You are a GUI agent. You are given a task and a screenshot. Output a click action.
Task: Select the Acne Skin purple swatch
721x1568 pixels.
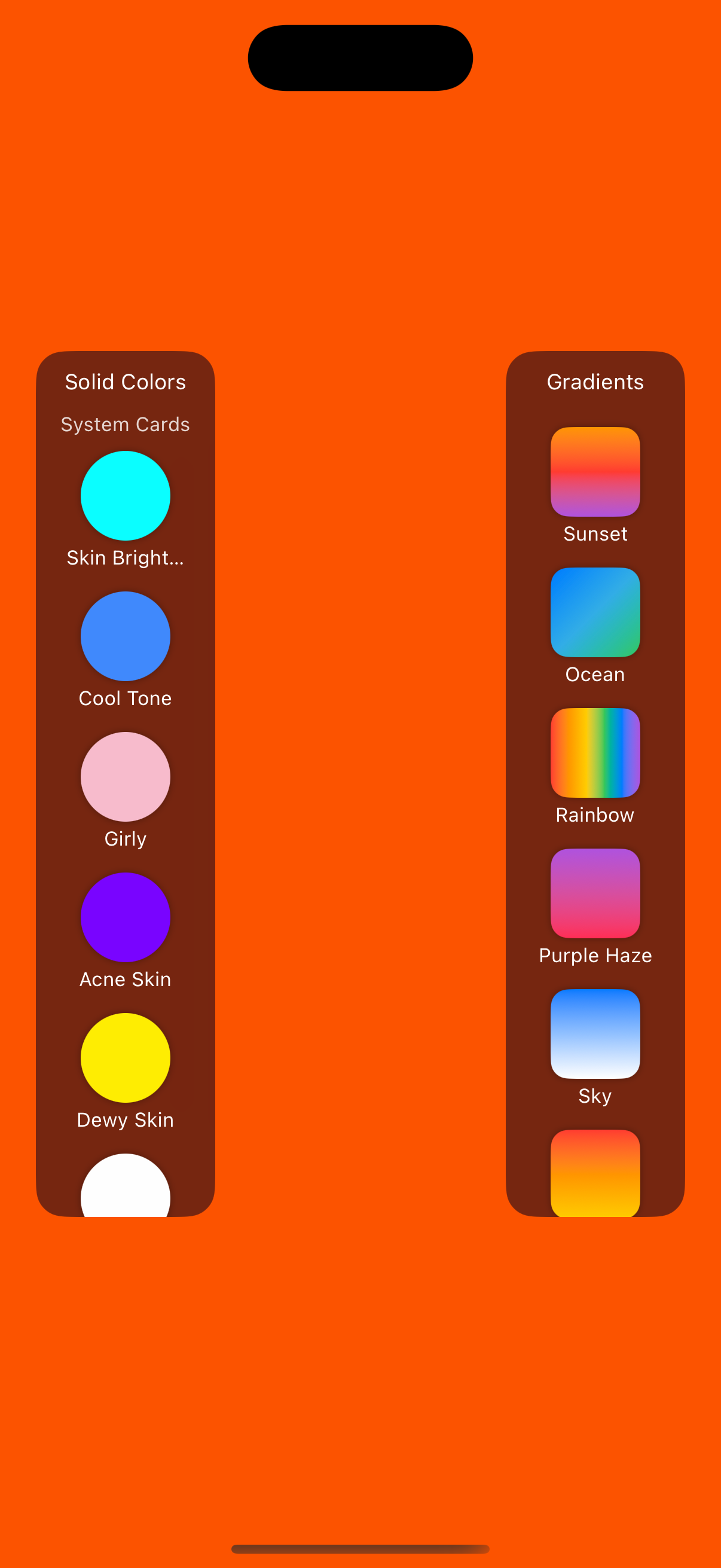126,917
